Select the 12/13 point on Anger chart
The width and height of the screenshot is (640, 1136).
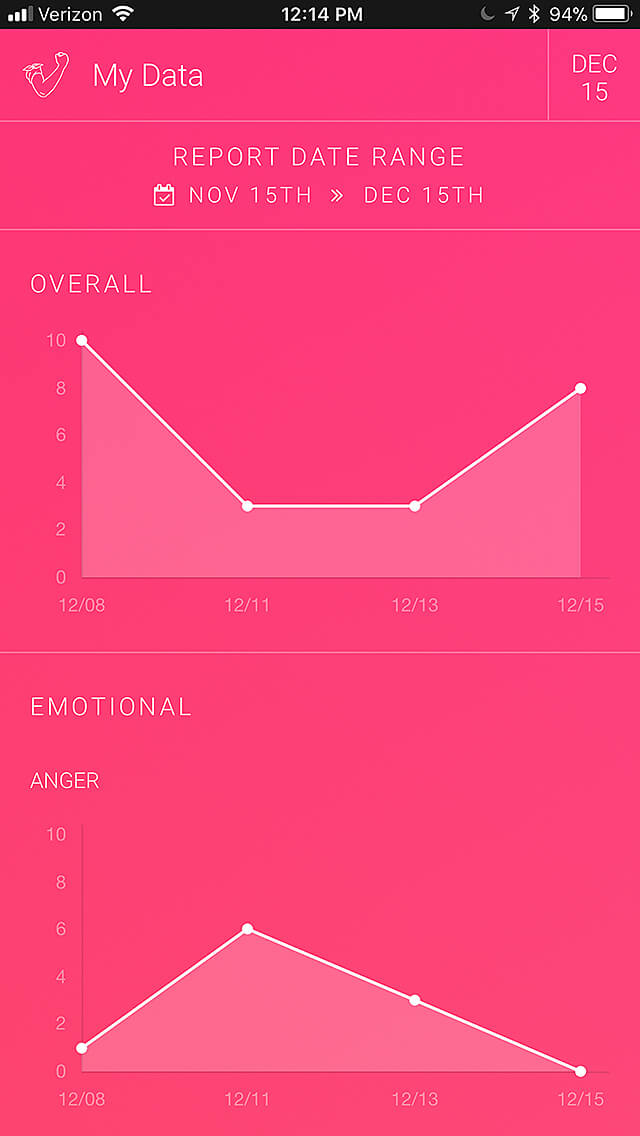[x=415, y=1000]
